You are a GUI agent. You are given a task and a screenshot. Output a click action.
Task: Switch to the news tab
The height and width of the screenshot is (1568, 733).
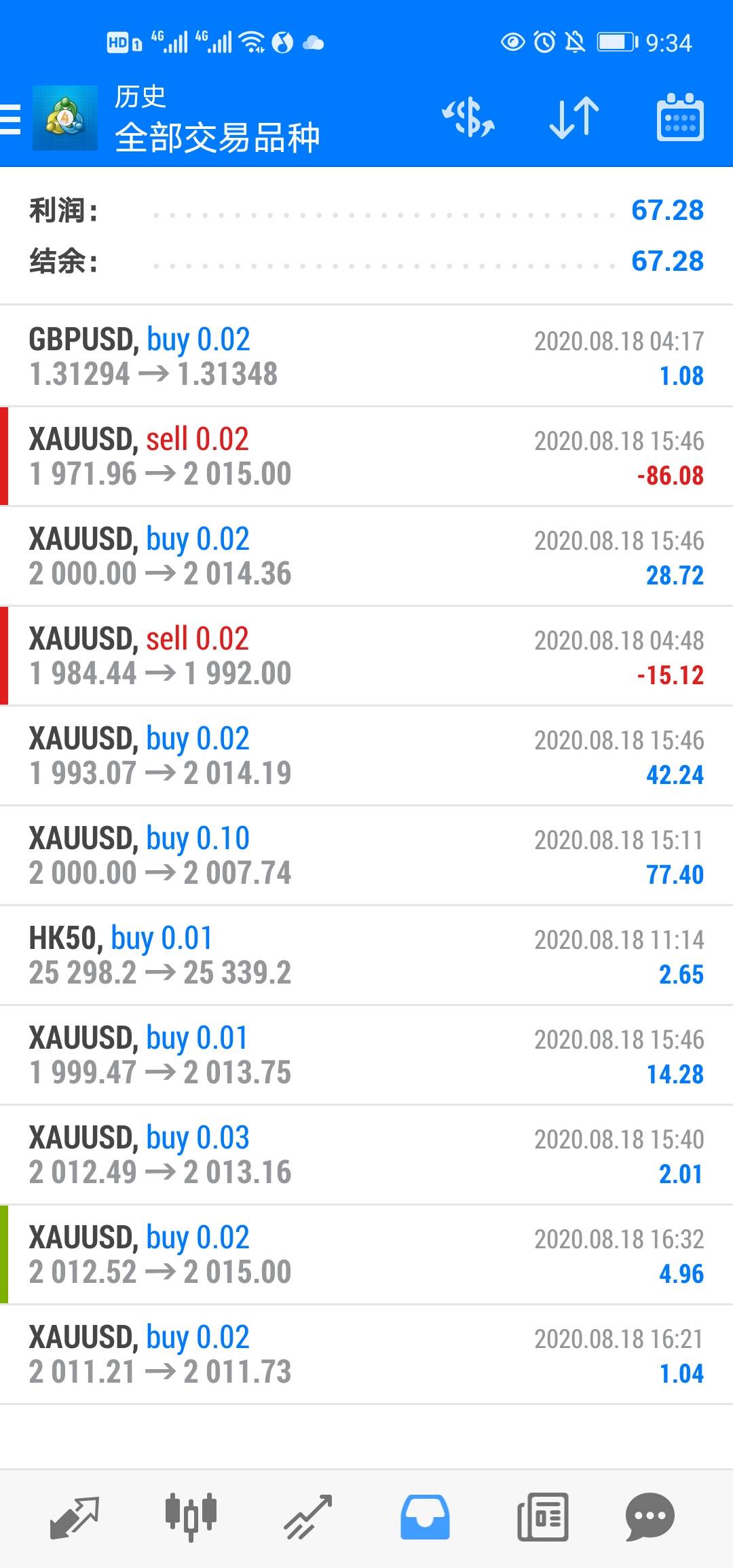542,1517
